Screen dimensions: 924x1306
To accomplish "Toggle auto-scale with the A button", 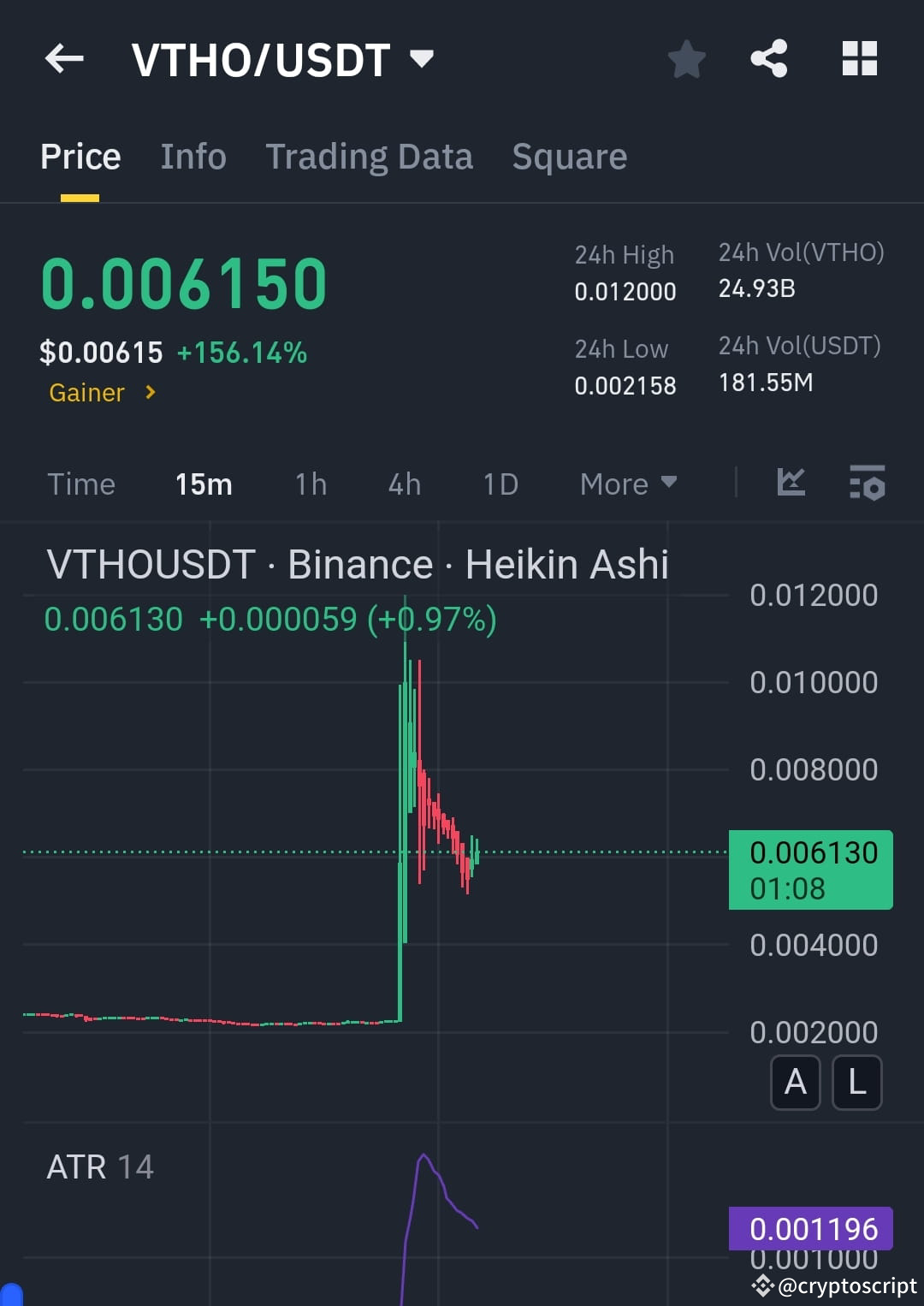I will (795, 1083).
